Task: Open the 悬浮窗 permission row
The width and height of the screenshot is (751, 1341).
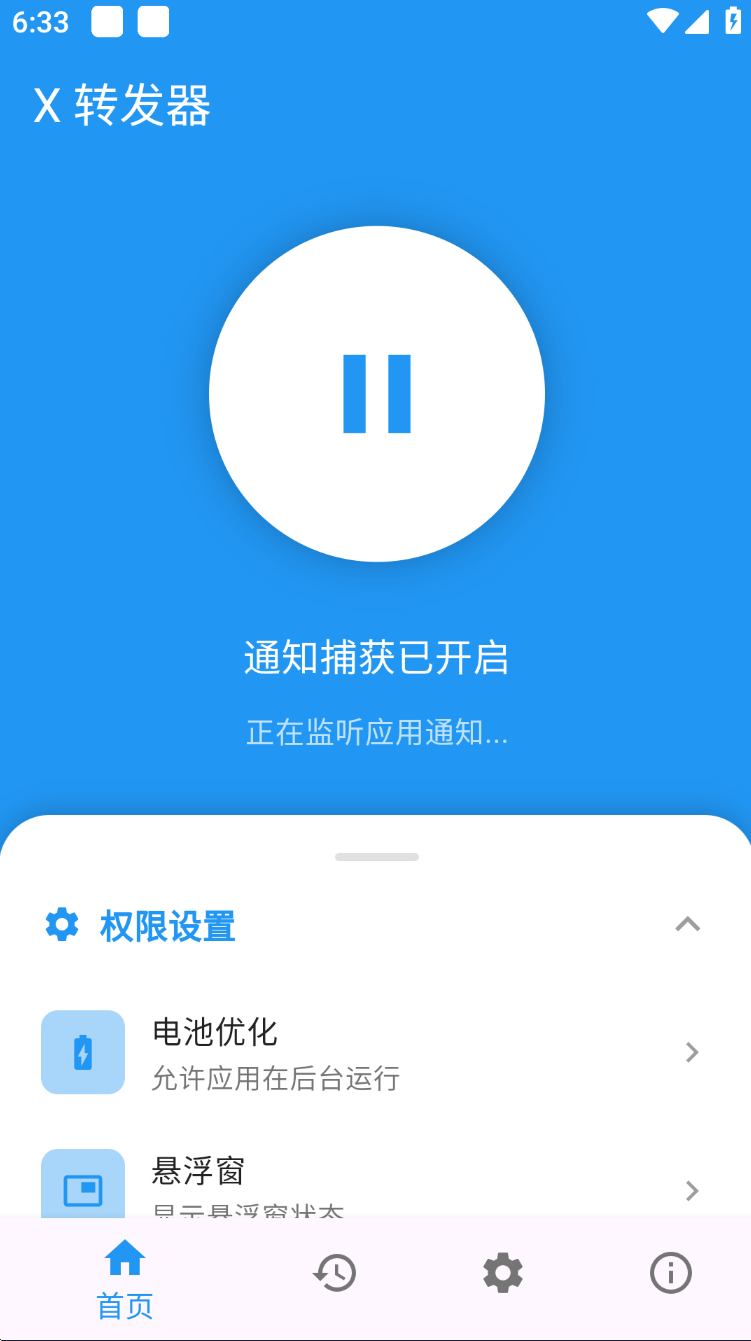Action: coord(375,1186)
